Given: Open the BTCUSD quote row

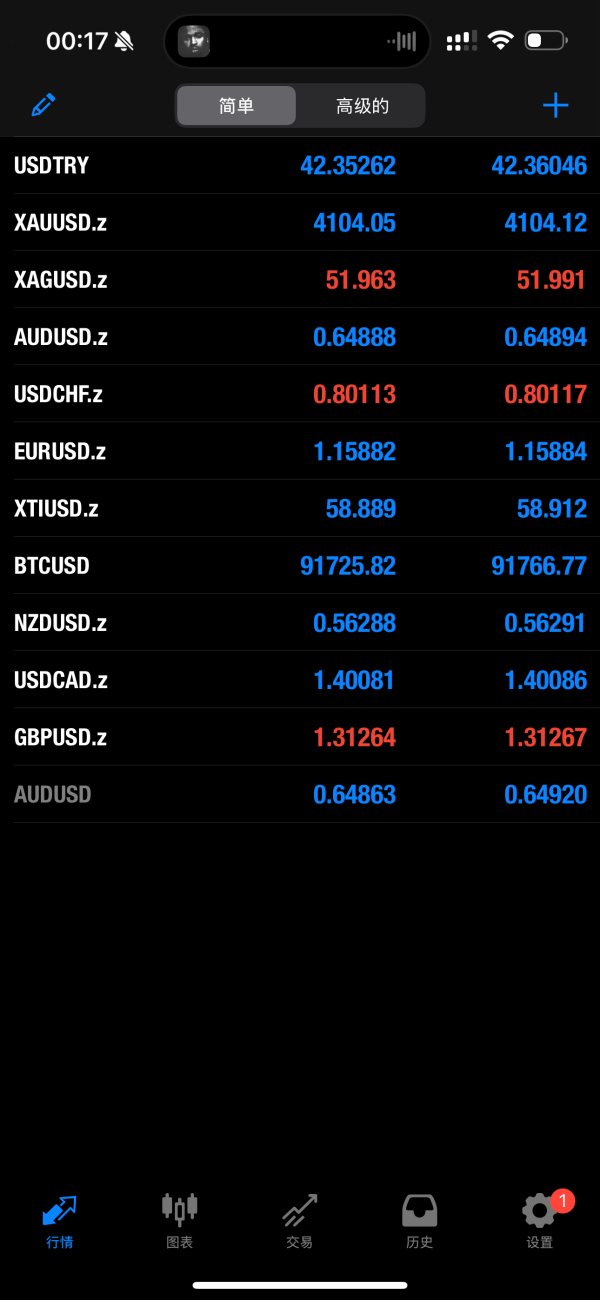Looking at the screenshot, I should pos(300,566).
